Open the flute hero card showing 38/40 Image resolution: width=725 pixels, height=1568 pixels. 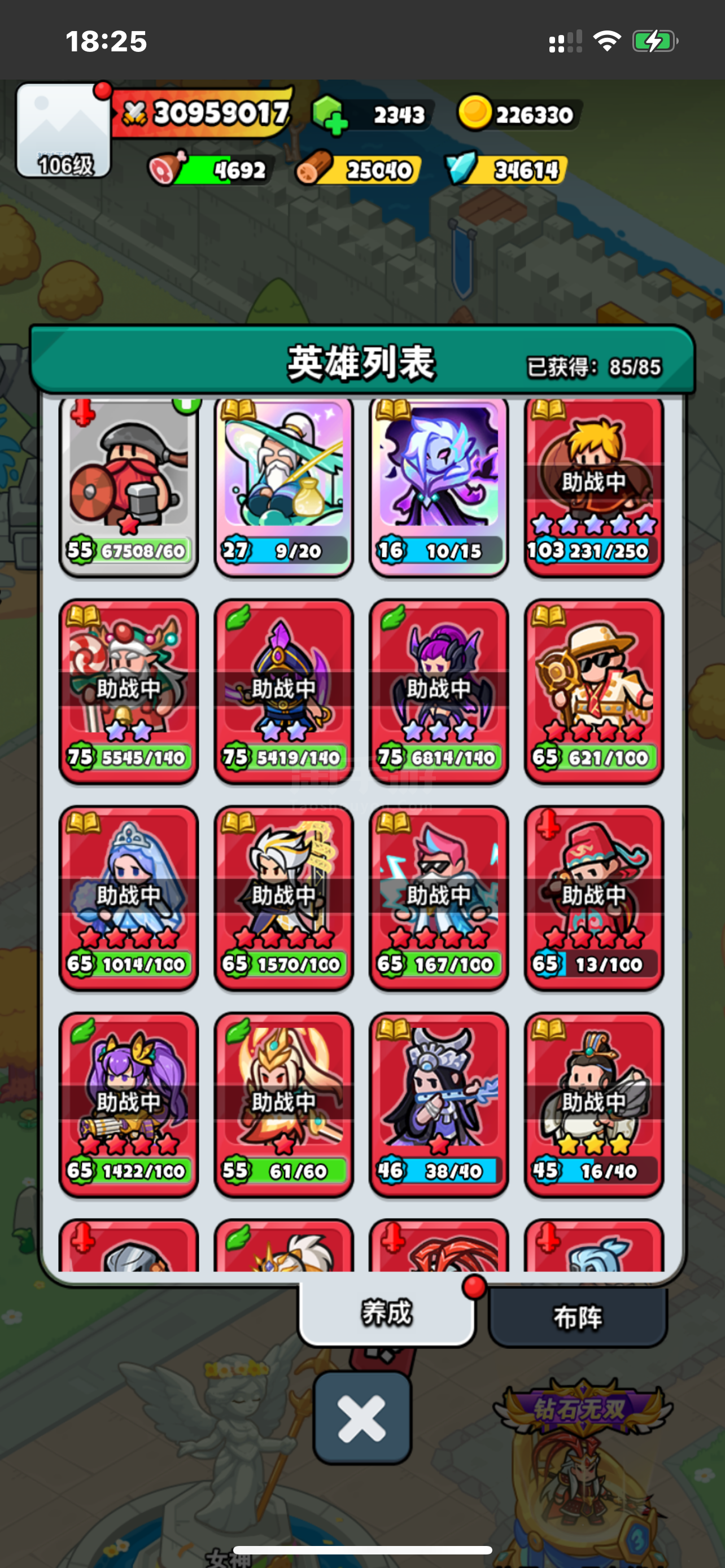coord(439,1105)
